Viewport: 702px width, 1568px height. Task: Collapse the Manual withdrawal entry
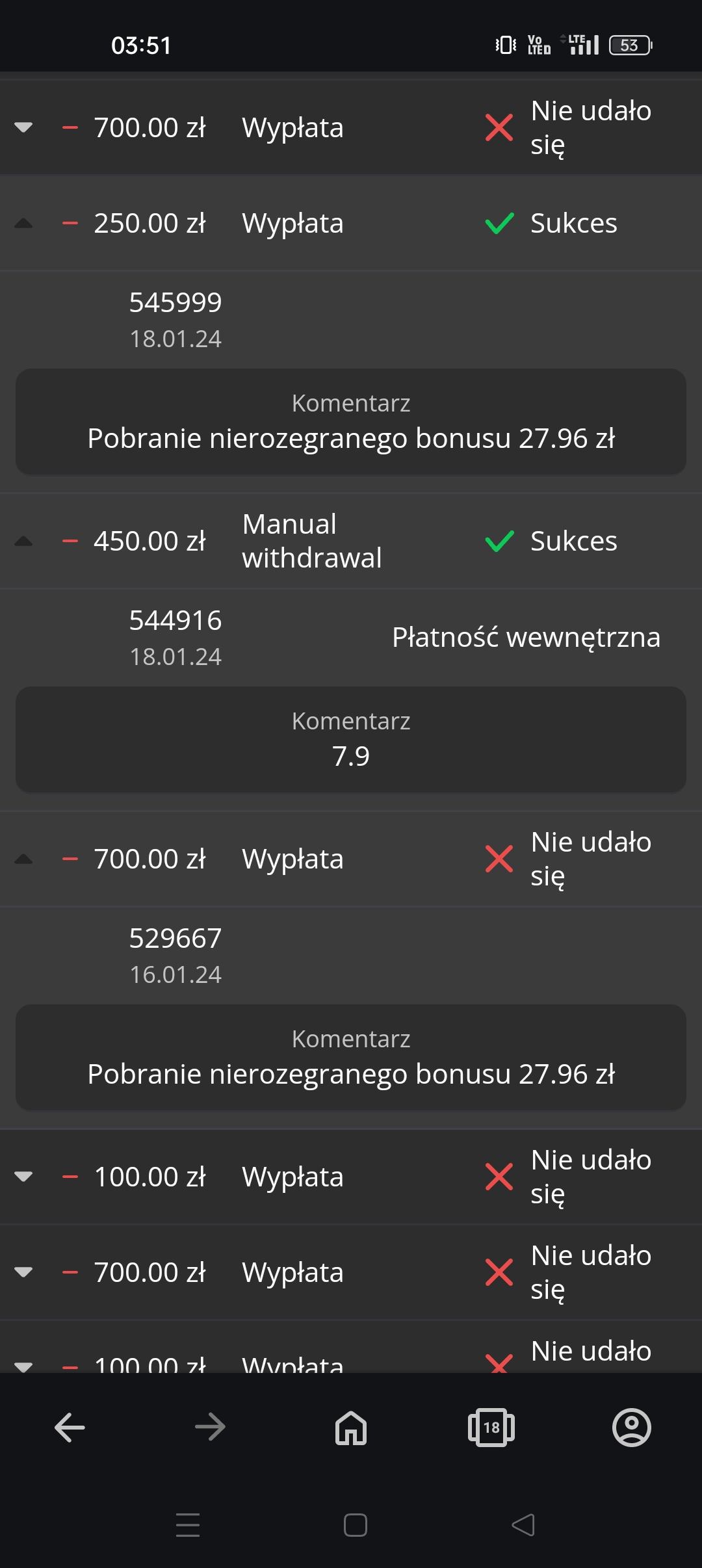click(24, 540)
